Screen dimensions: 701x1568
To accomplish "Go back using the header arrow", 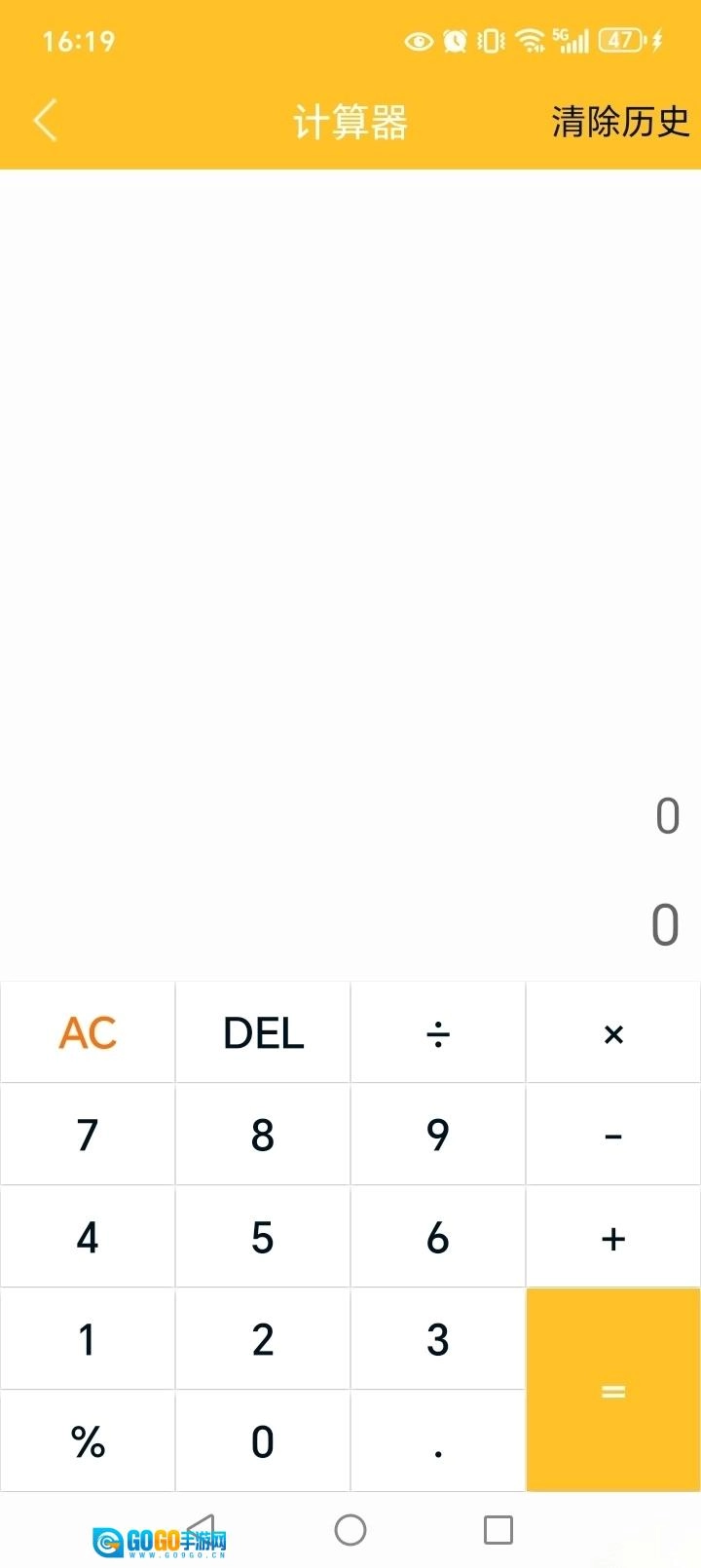I will (46, 122).
